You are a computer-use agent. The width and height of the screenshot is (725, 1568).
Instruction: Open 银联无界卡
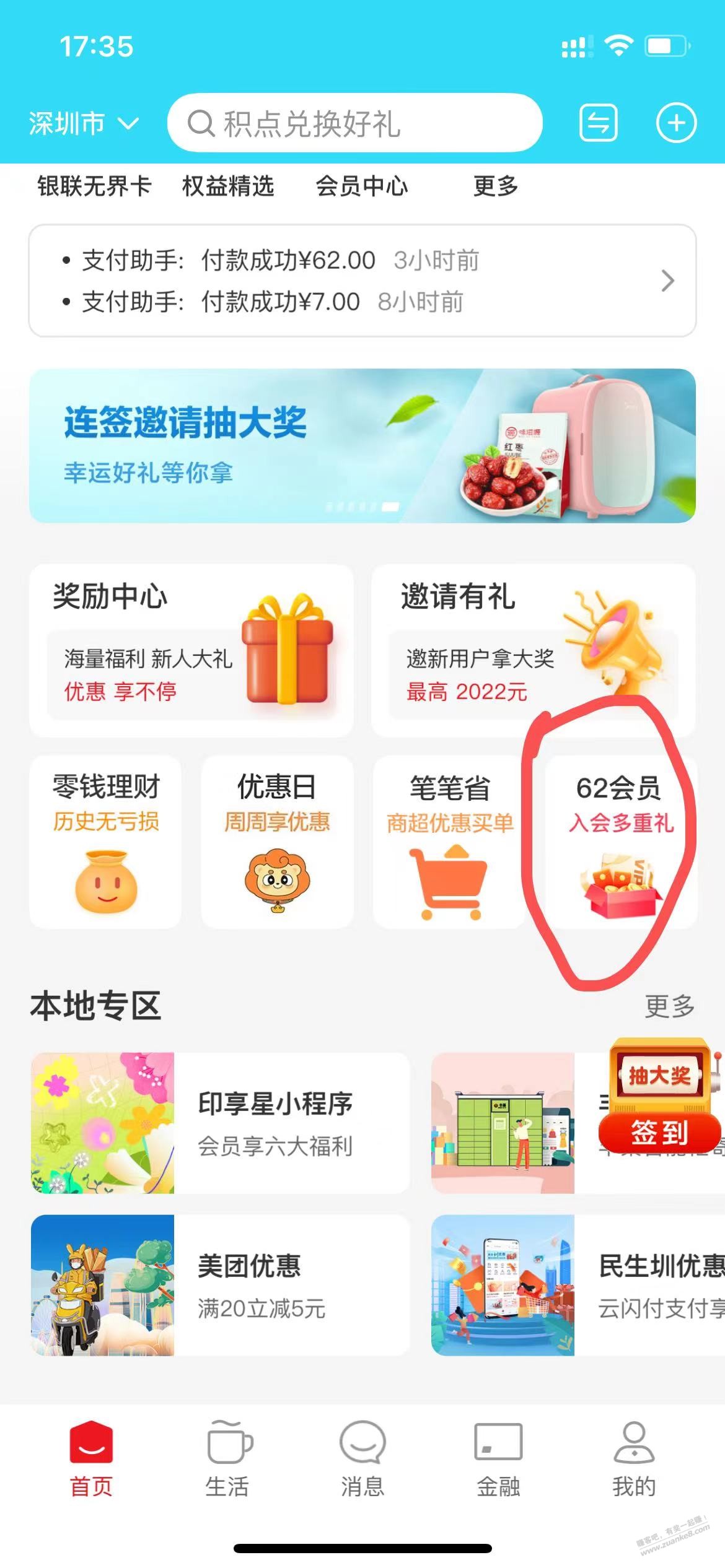(94, 186)
